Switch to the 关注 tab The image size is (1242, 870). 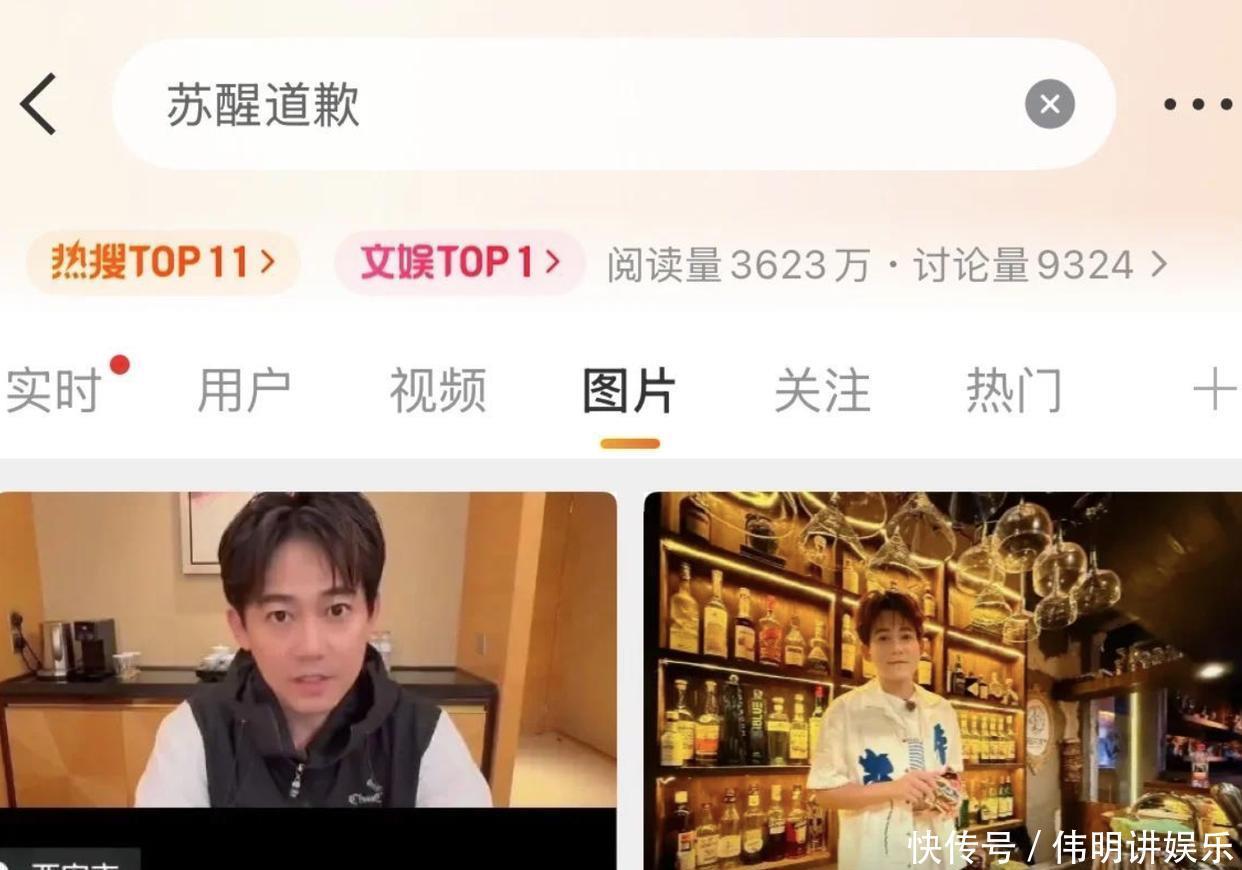pyautogui.click(x=822, y=390)
